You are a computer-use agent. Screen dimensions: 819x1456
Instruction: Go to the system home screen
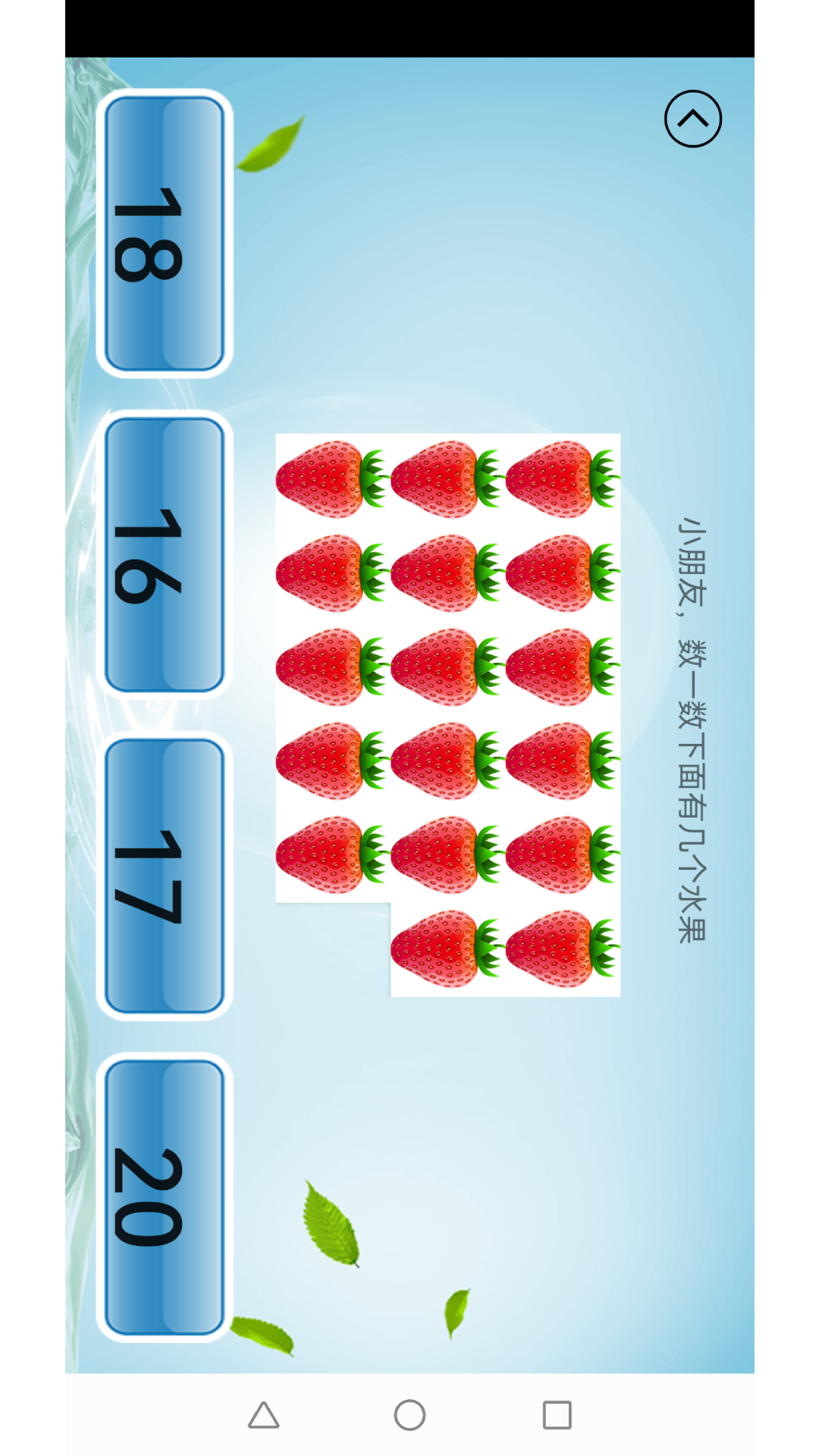[409, 1415]
